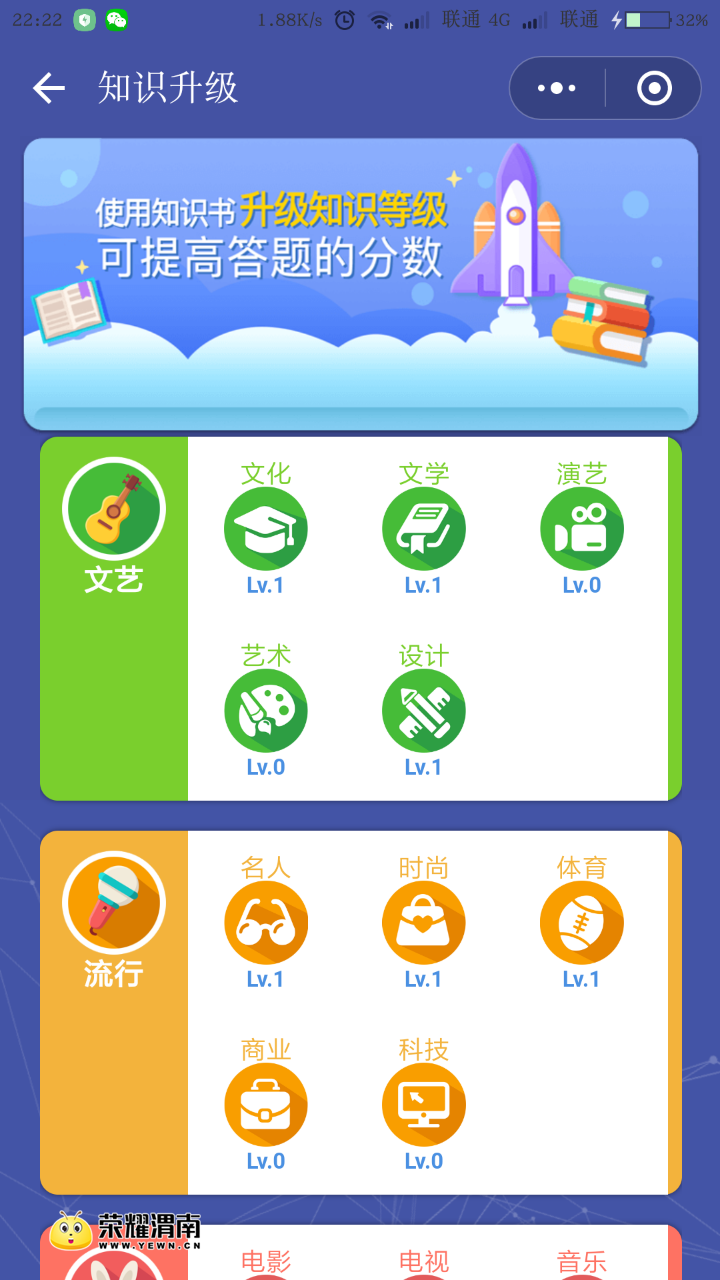Open the 时尚 handbag icon
This screenshot has width=720, height=1280.
coord(424,923)
